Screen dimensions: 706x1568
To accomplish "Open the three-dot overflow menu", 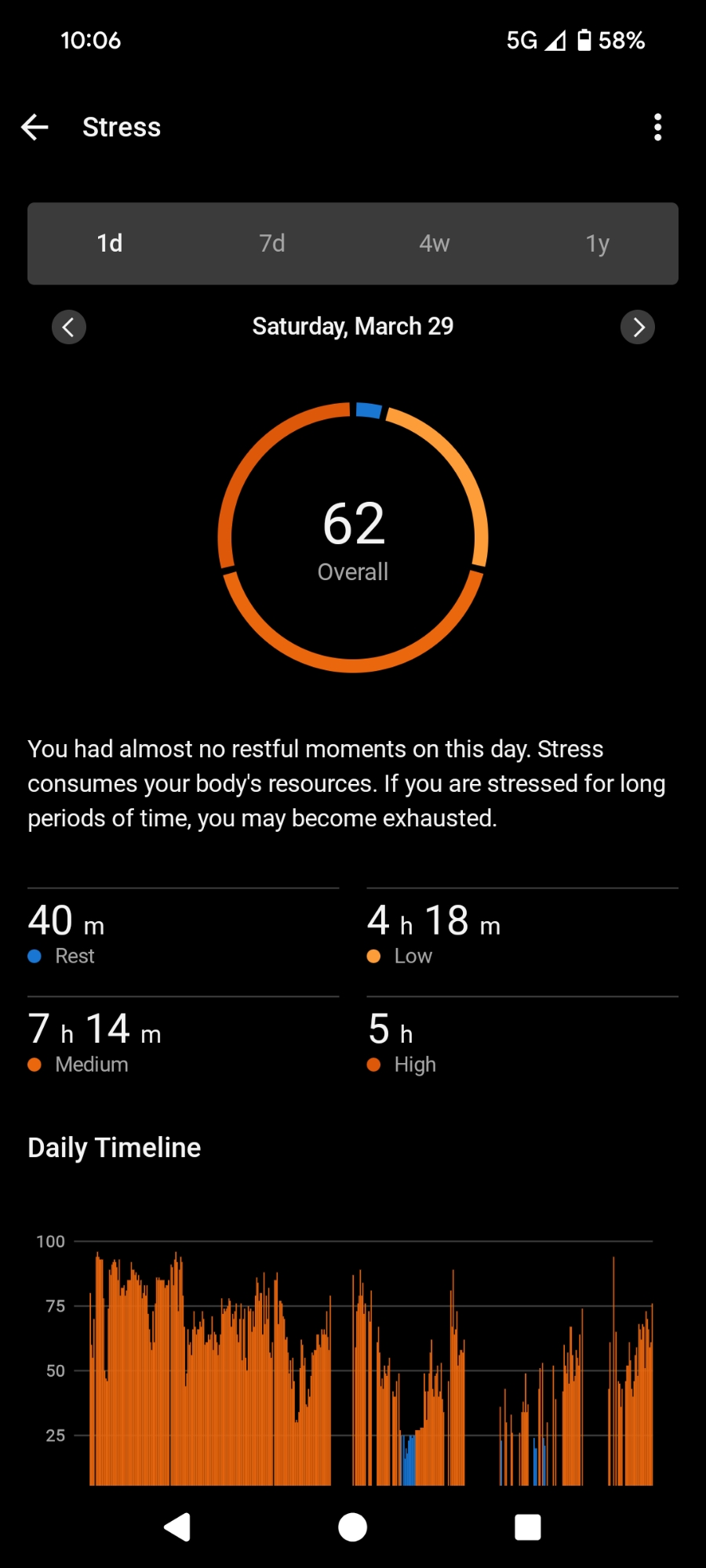I will click(x=657, y=127).
